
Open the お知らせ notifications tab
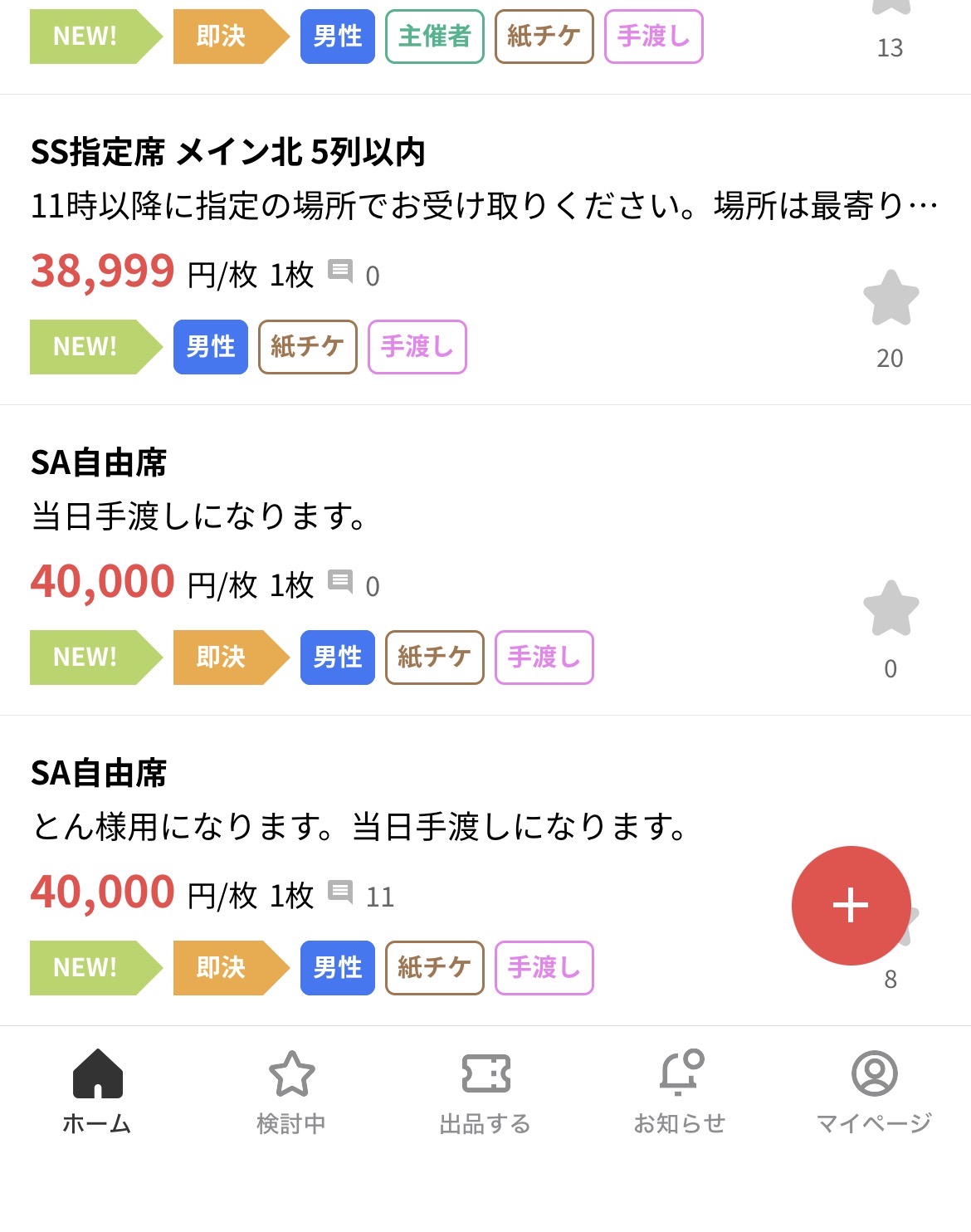[680, 1091]
